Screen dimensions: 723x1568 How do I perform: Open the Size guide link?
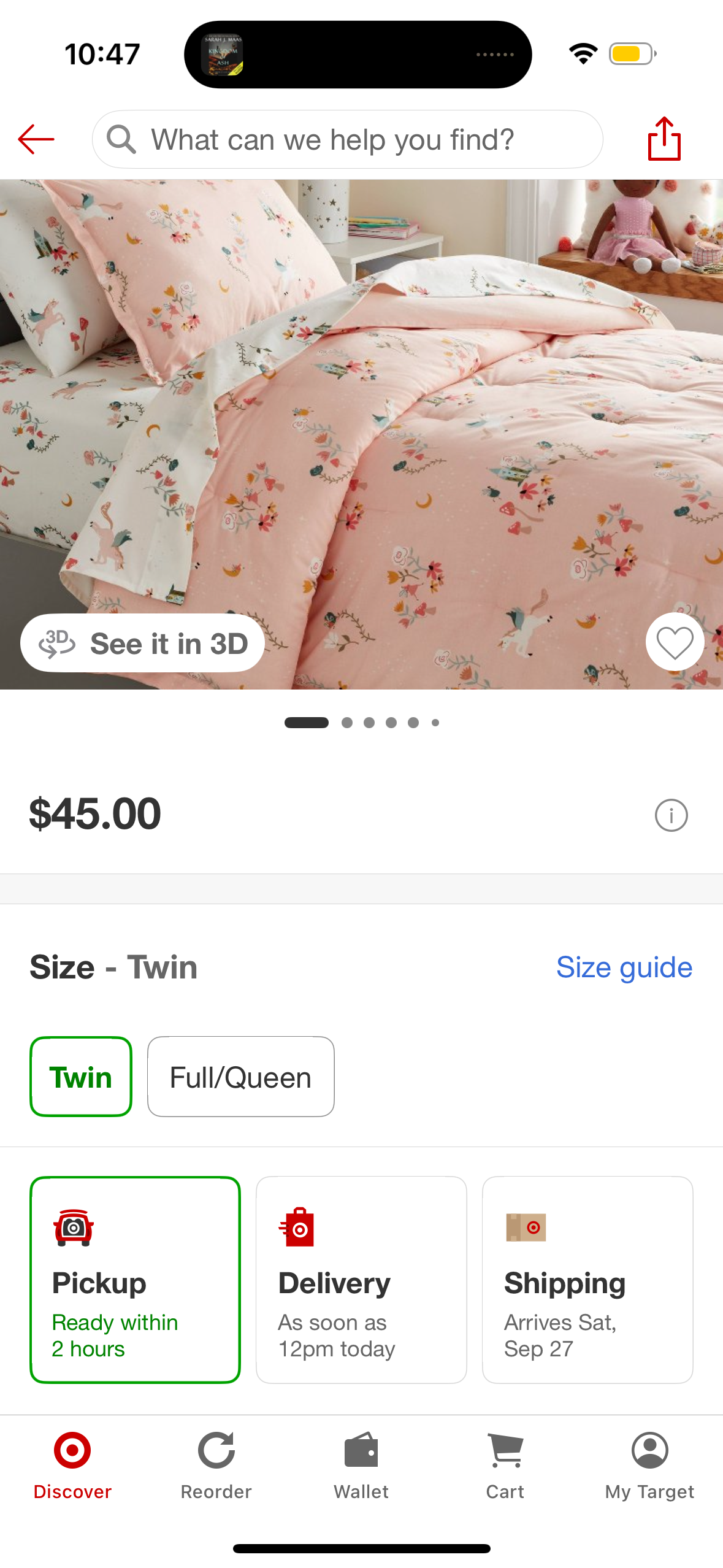[624, 967]
